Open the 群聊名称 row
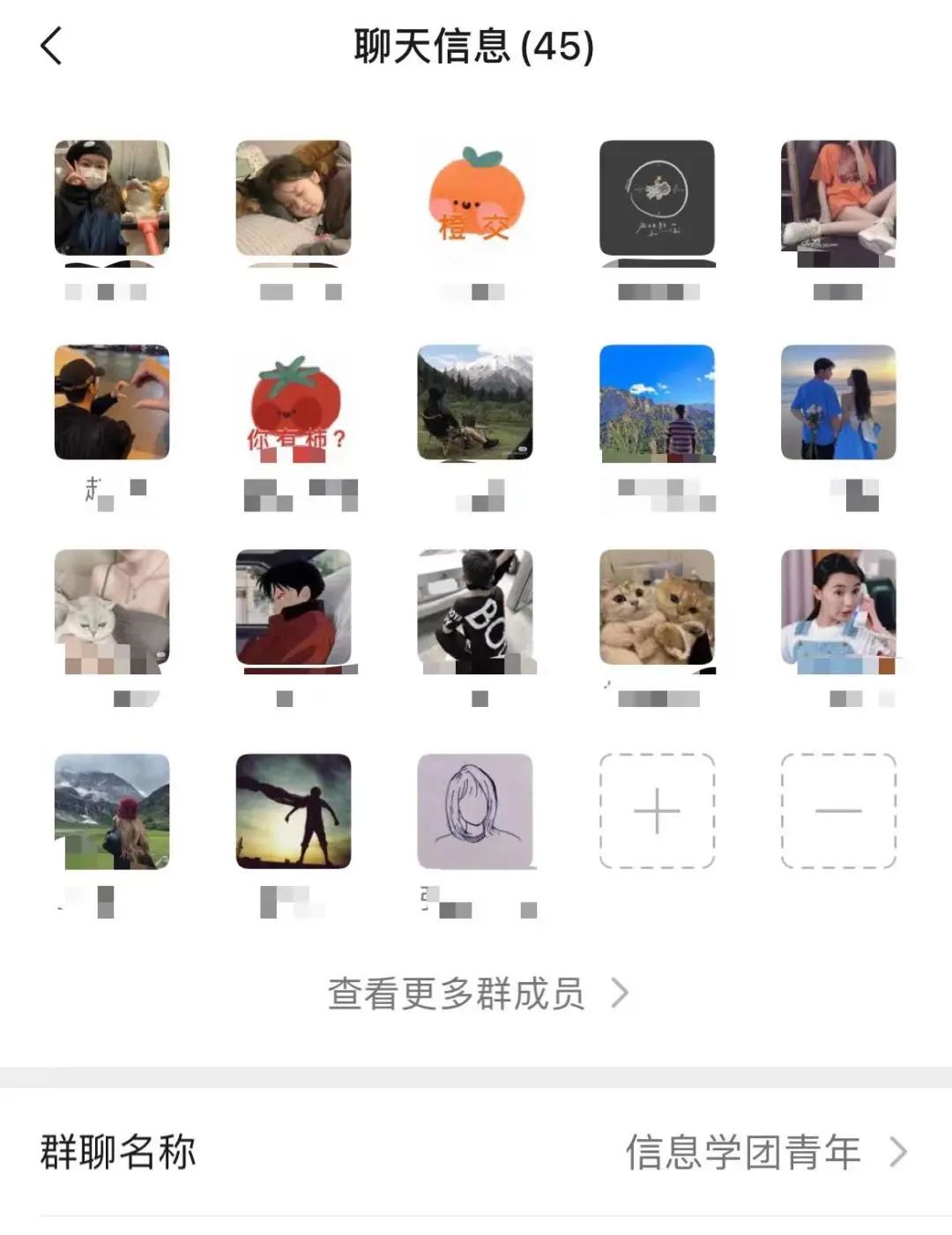Viewport: 952px width, 1235px height. (x=476, y=1152)
